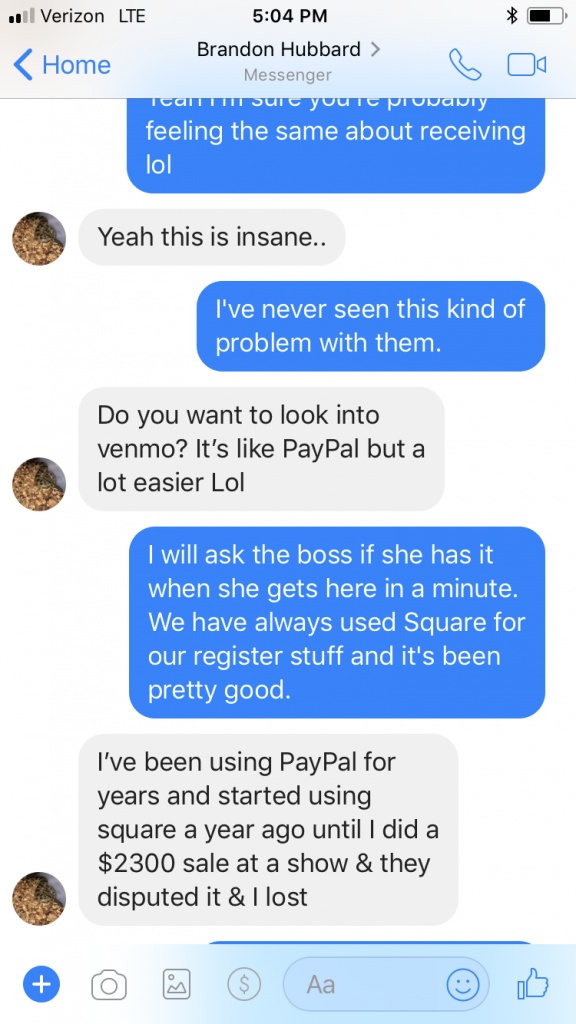Start a video call with Brandon

pyautogui.click(x=526, y=65)
